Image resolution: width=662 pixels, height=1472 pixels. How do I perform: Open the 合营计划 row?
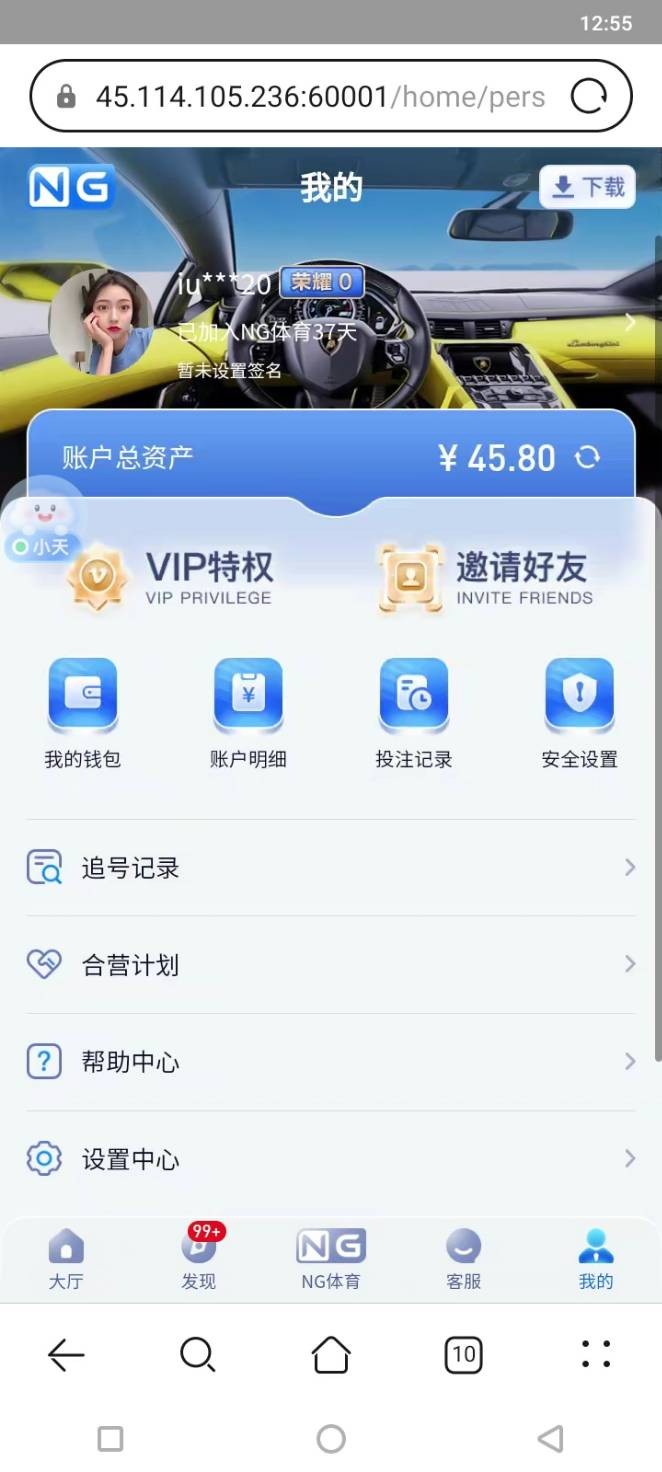[330, 965]
